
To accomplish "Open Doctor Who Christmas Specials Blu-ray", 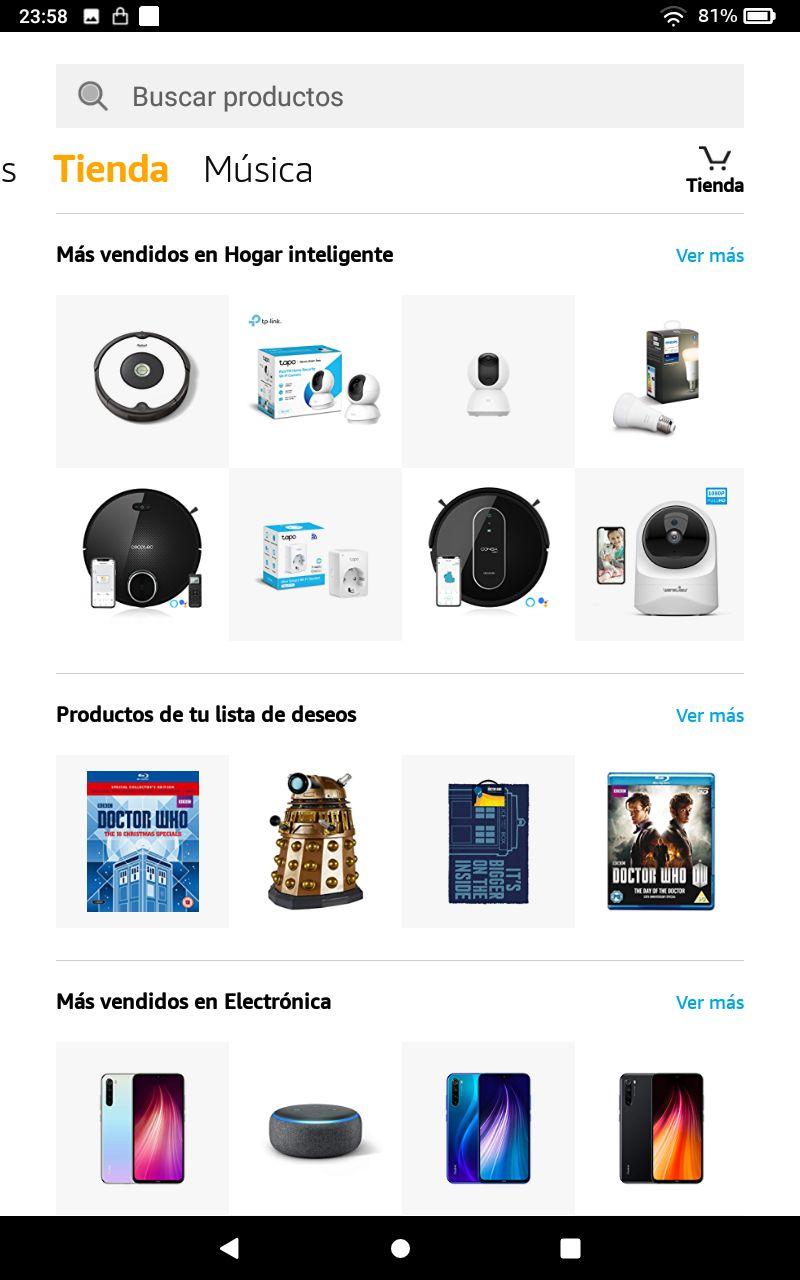I will [142, 841].
